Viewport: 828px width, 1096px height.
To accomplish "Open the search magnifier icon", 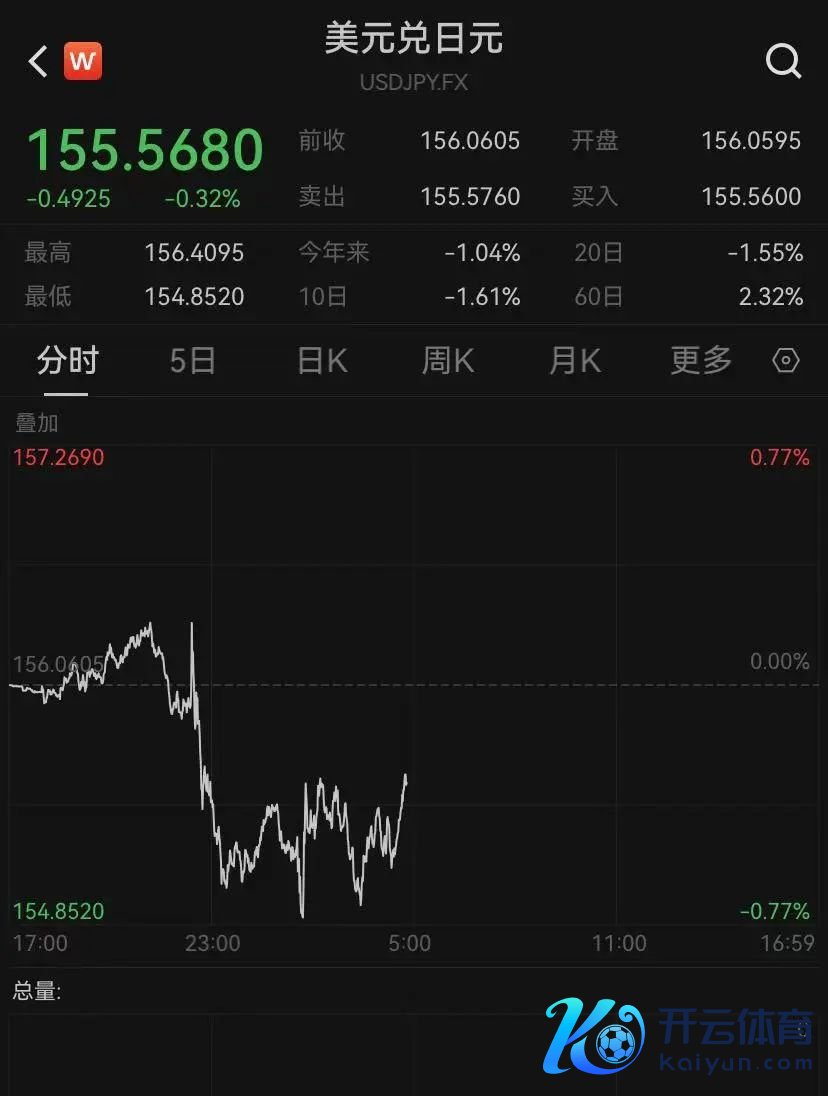I will coord(783,62).
